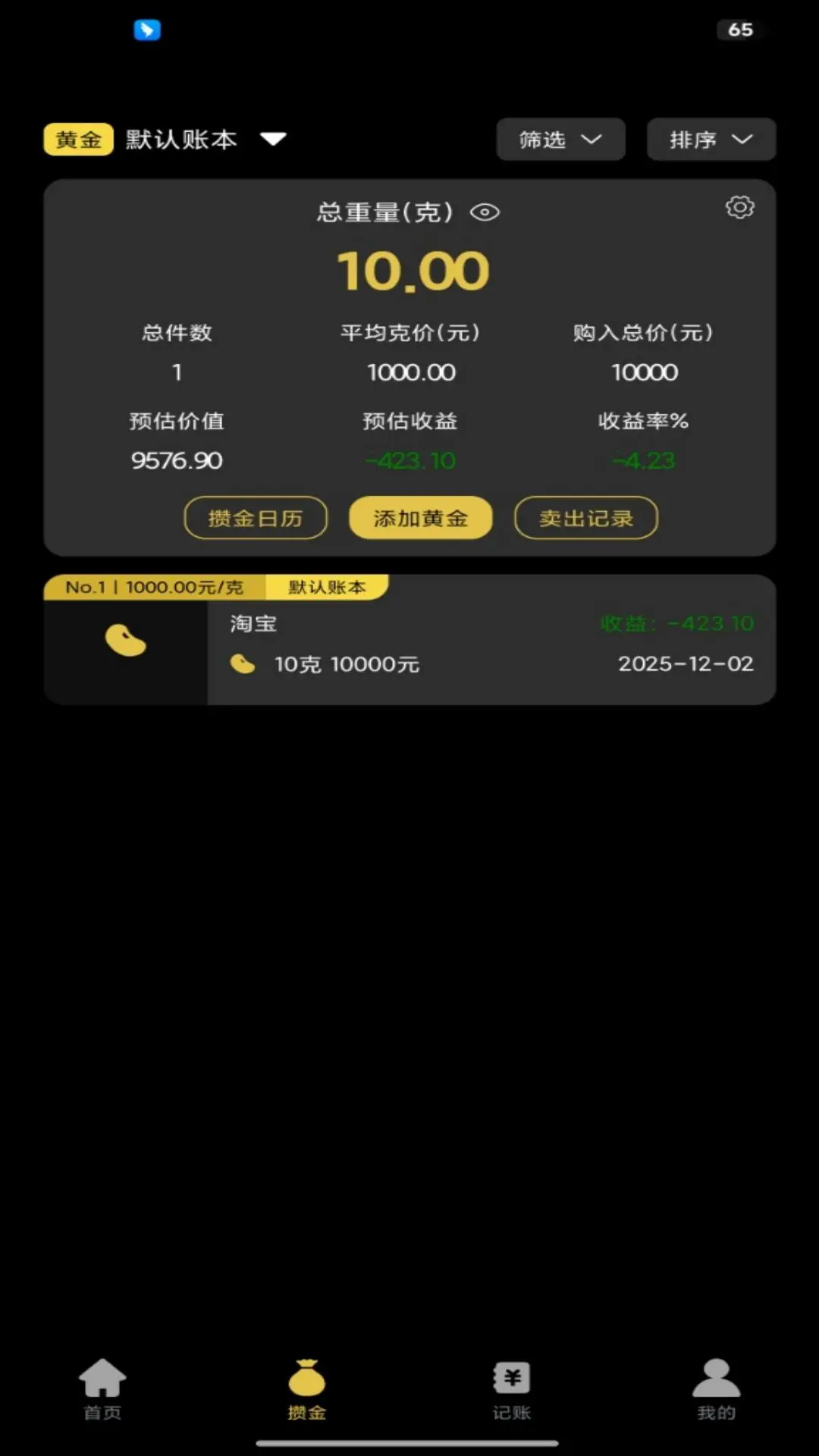Open the 排序 sort dropdown
The image size is (819, 1456).
point(711,139)
